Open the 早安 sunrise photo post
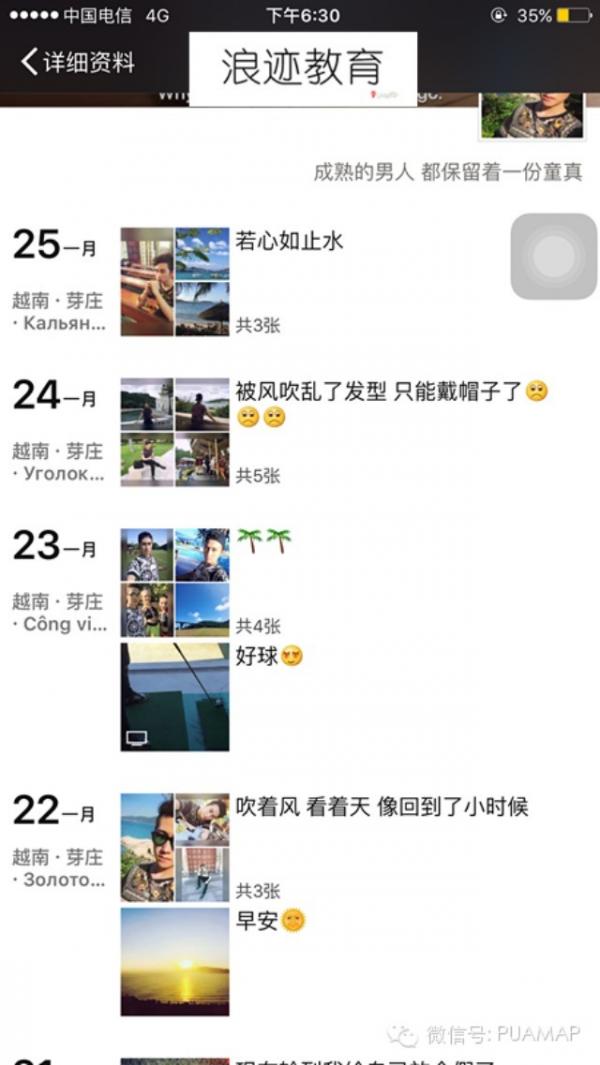The image size is (600, 1065). tap(175, 961)
